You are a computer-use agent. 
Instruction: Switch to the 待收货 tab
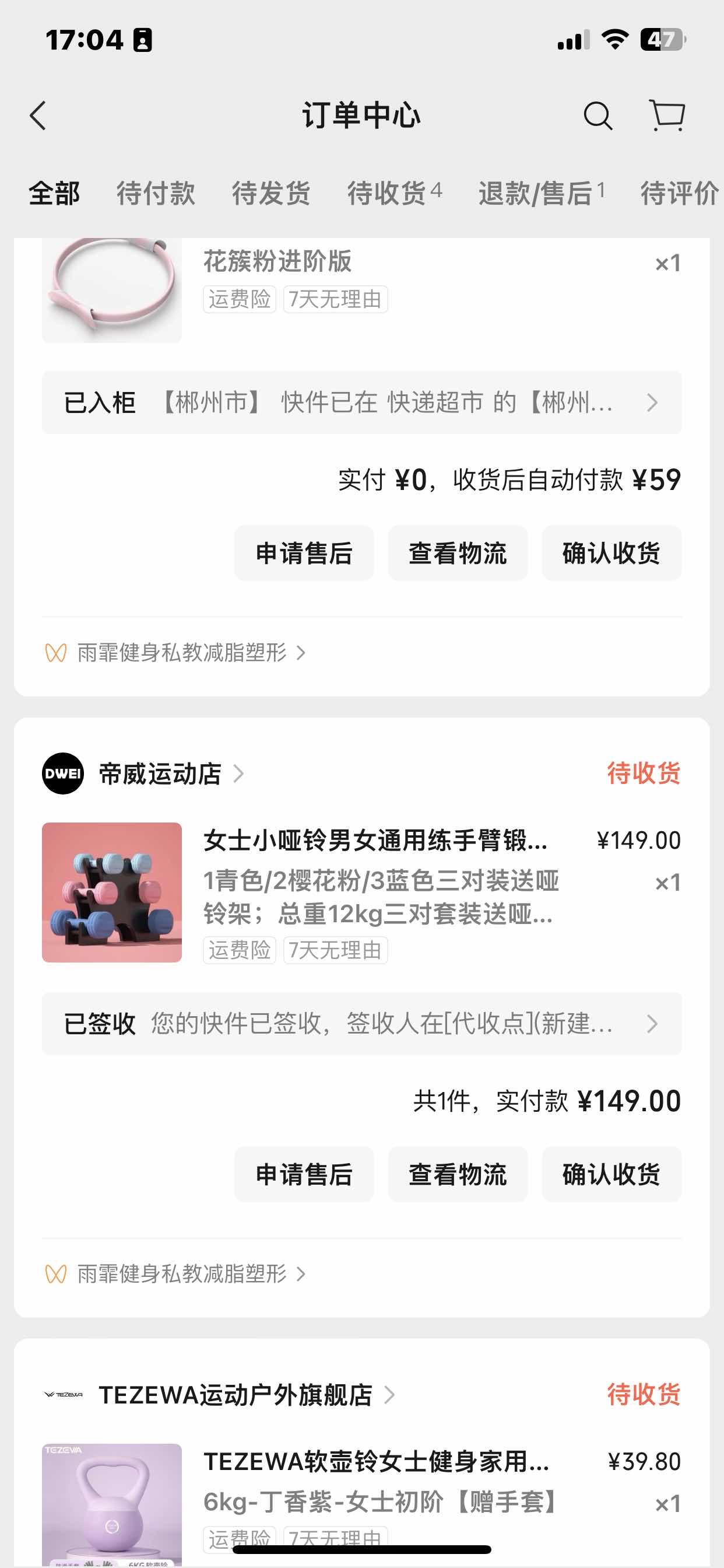coord(393,194)
